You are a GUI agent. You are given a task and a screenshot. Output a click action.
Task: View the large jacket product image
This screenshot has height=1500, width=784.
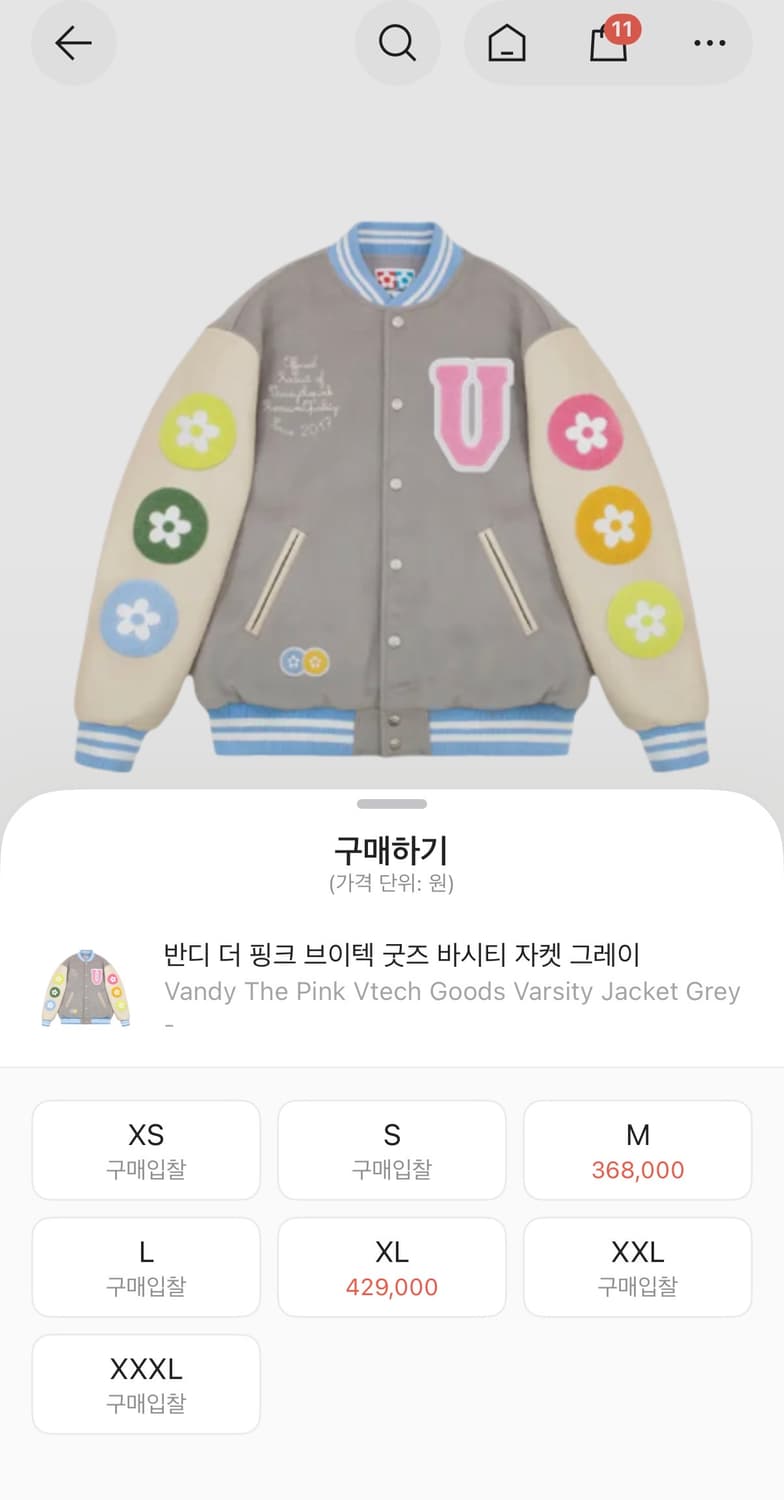392,480
